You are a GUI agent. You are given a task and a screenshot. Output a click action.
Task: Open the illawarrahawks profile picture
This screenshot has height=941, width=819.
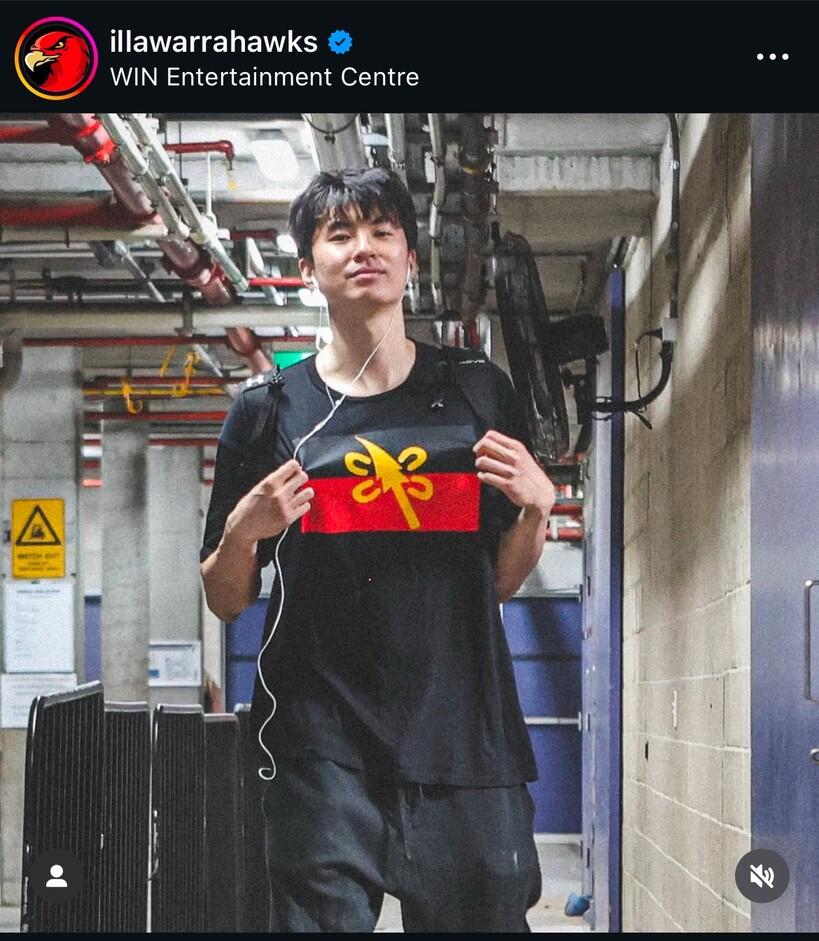click(x=56, y=58)
